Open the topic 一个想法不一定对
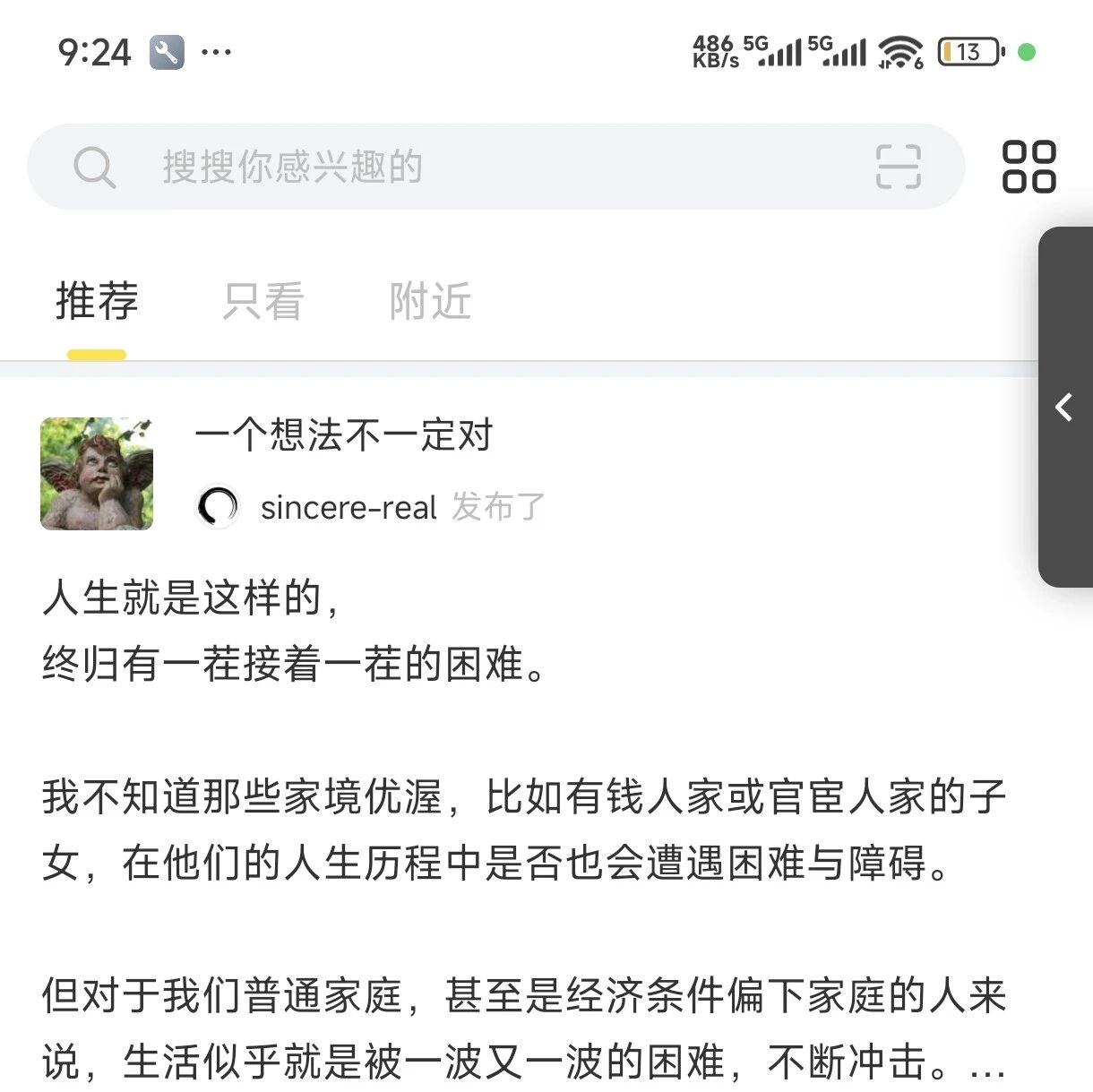Screen dimensions: 1093x1092 coord(344,435)
